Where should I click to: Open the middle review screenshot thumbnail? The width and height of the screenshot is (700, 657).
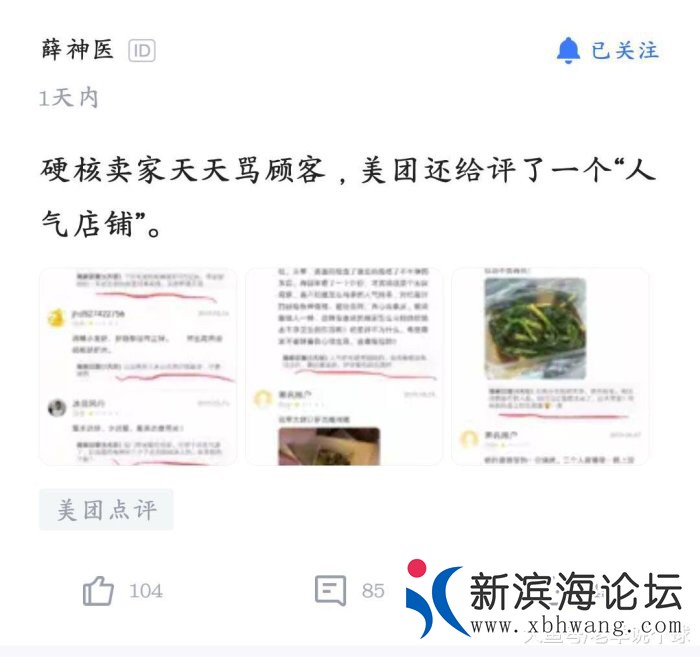[344, 366]
